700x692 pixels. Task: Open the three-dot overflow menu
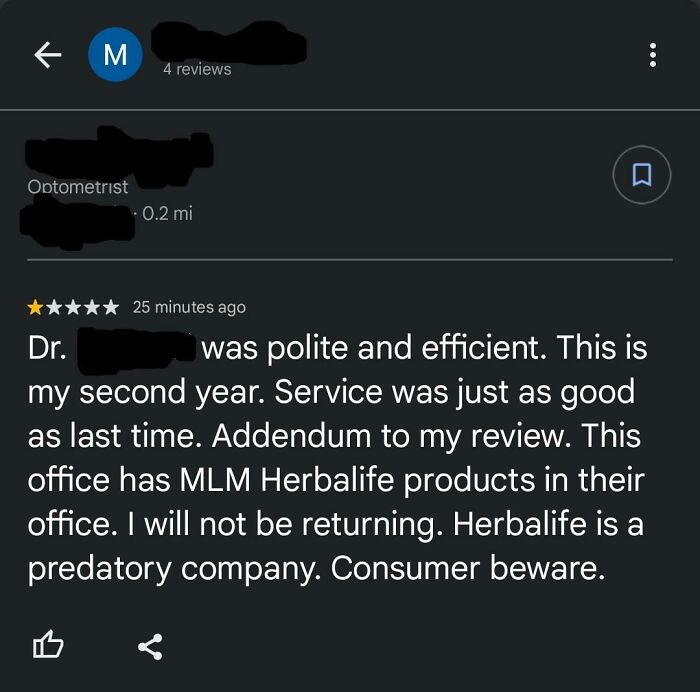click(653, 55)
